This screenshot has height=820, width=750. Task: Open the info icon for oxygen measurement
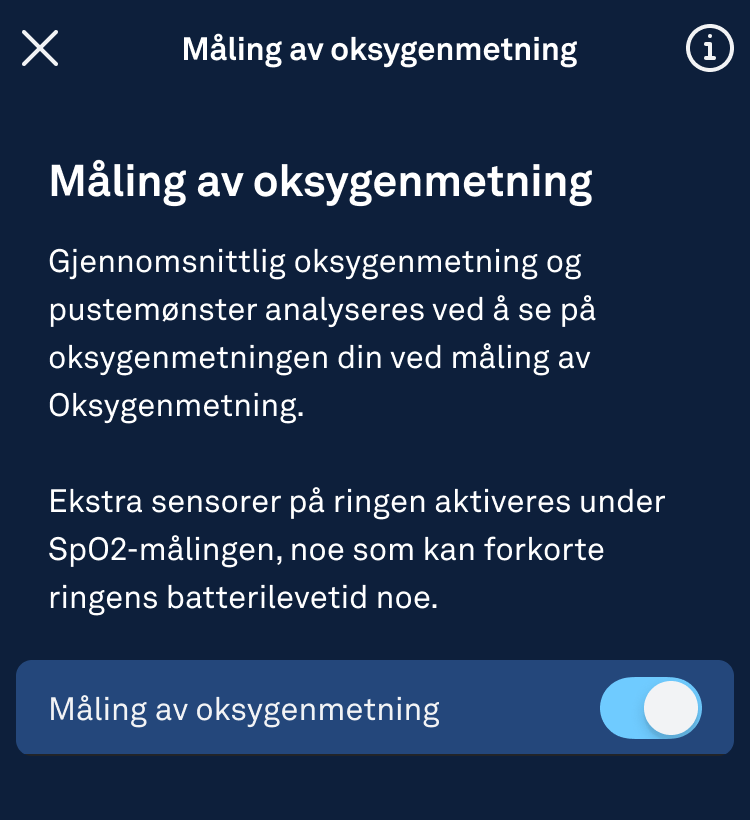pyautogui.click(x=709, y=48)
